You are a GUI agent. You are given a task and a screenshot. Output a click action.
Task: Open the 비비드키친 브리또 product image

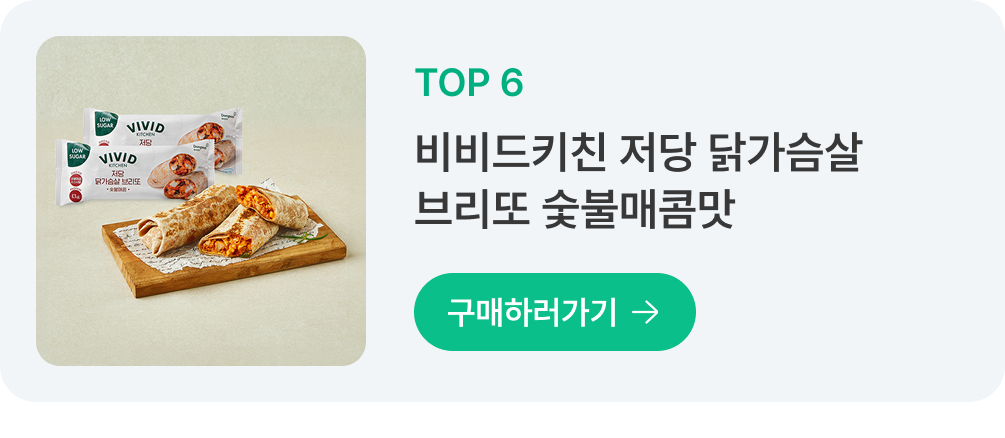pos(201,201)
